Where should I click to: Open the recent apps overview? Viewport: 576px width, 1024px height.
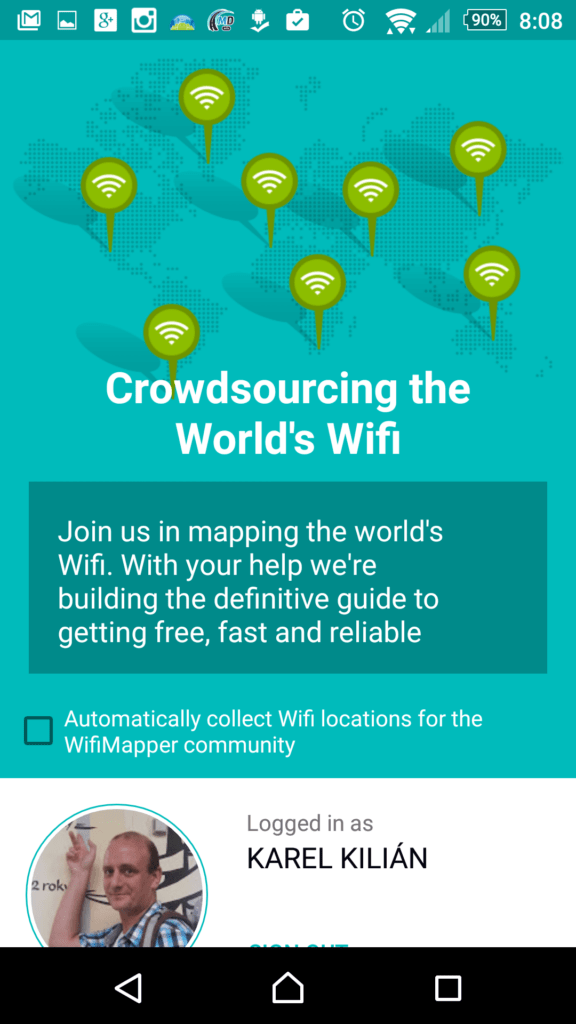click(448, 988)
